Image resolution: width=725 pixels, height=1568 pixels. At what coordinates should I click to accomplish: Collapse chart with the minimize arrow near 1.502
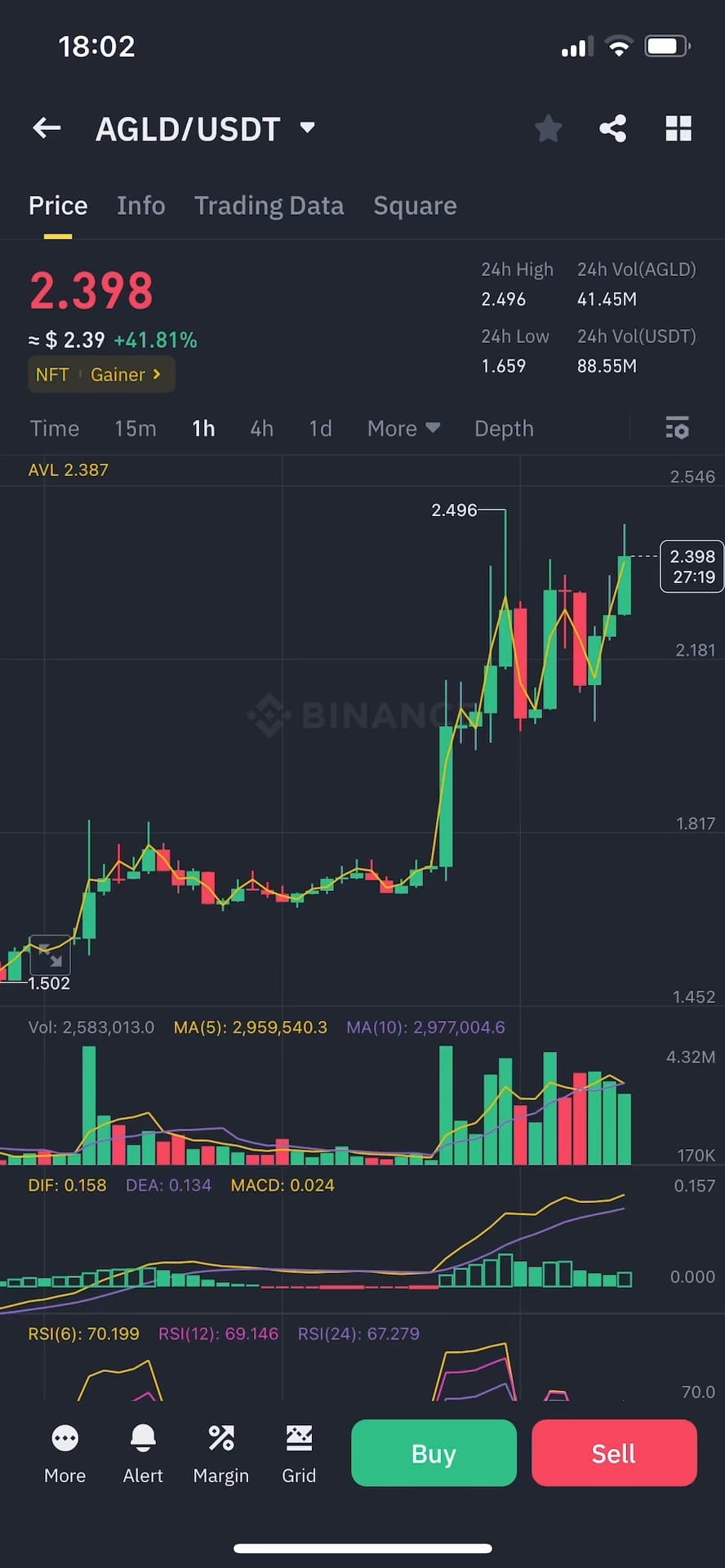(49, 955)
